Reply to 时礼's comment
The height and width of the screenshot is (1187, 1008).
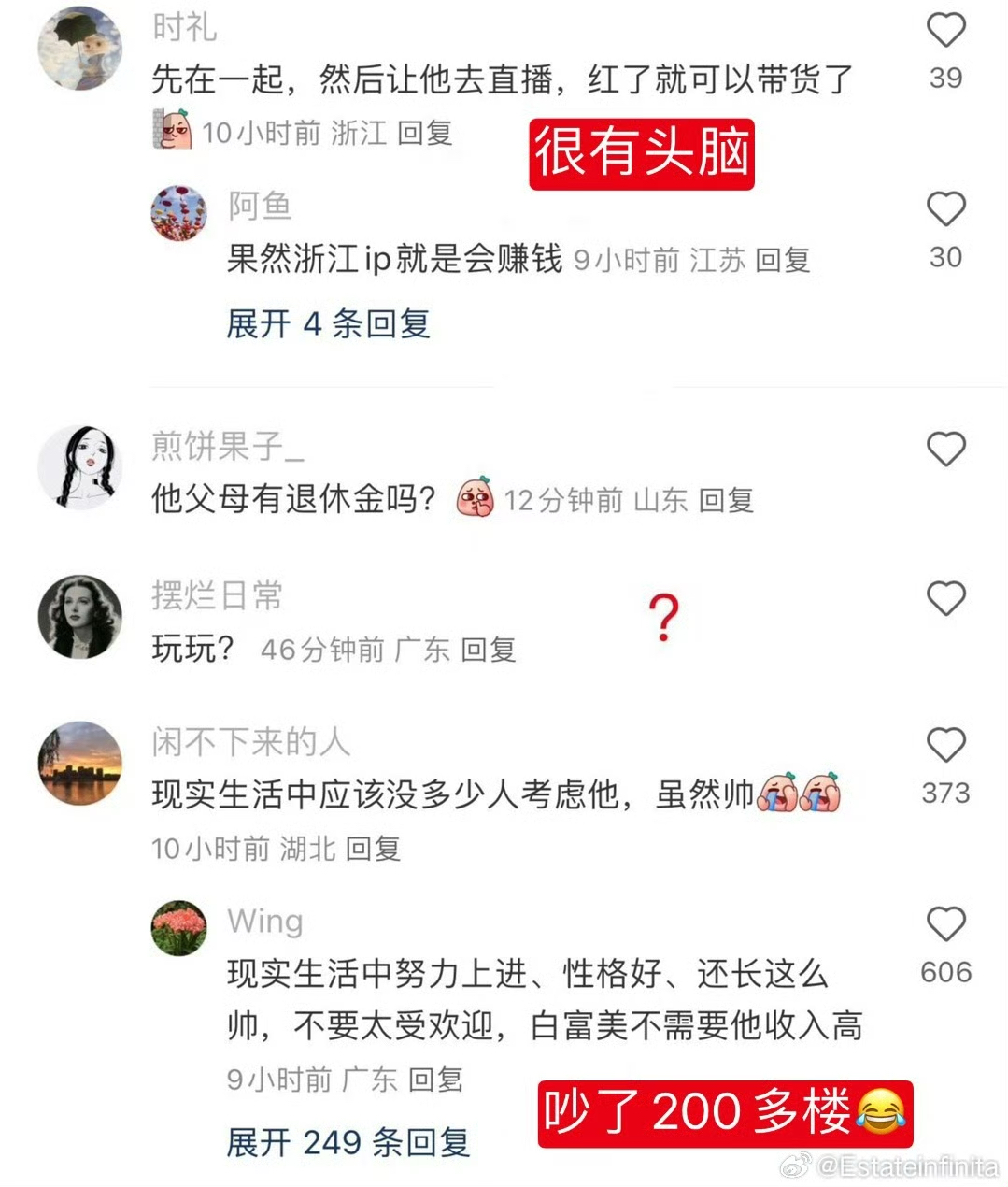[425, 134]
